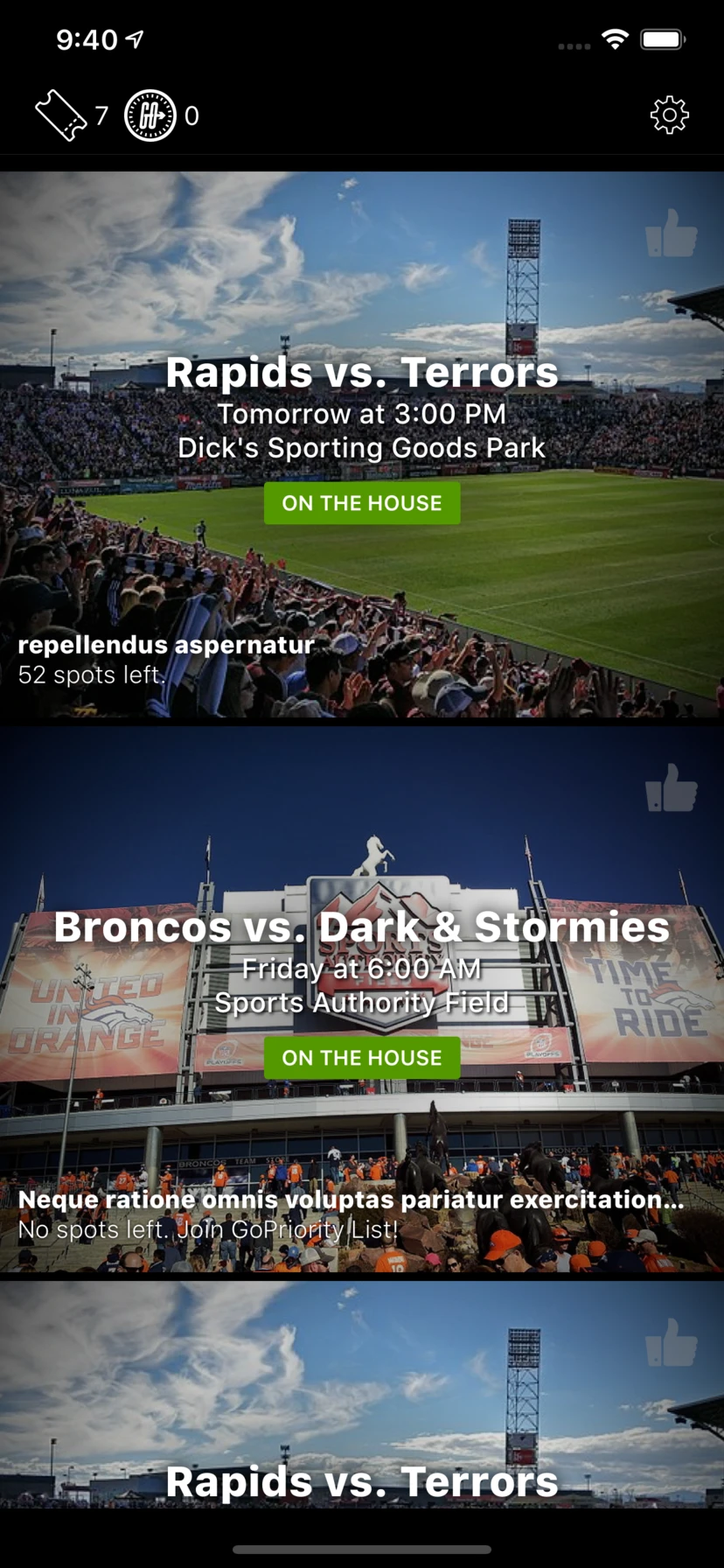Image resolution: width=724 pixels, height=1568 pixels.
Task: Tap On The House for the Broncos game
Action: tap(362, 1058)
